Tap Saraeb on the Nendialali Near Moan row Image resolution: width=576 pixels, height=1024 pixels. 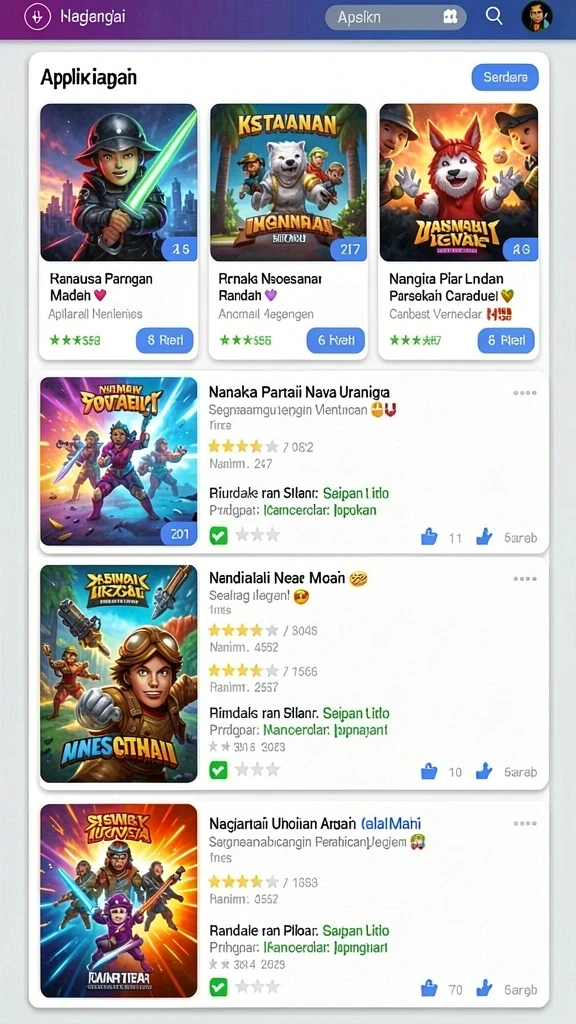pyautogui.click(x=520, y=772)
